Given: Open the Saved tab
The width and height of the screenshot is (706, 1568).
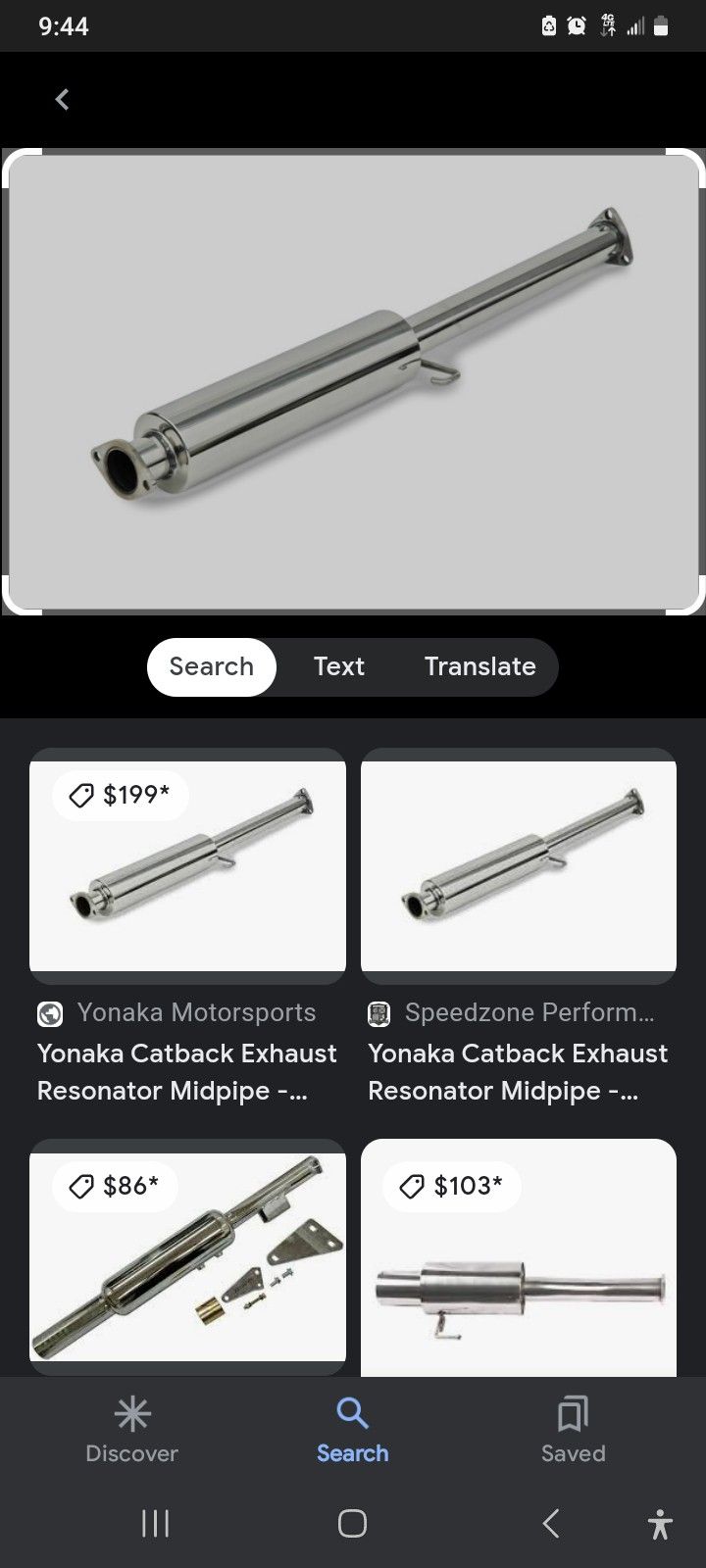Looking at the screenshot, I should pos(573,1431).
